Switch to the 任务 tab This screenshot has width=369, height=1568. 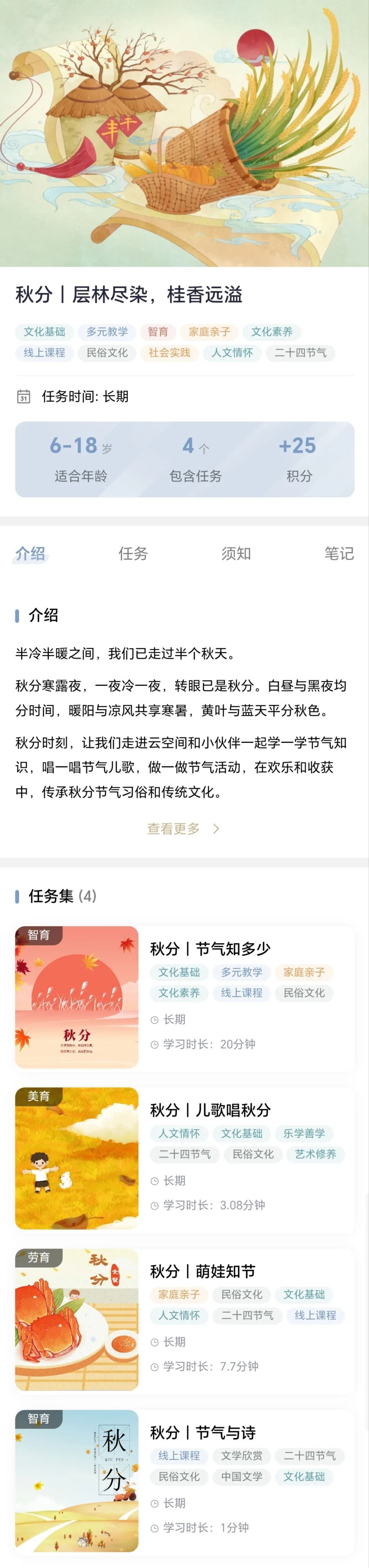tap(133, 553)
